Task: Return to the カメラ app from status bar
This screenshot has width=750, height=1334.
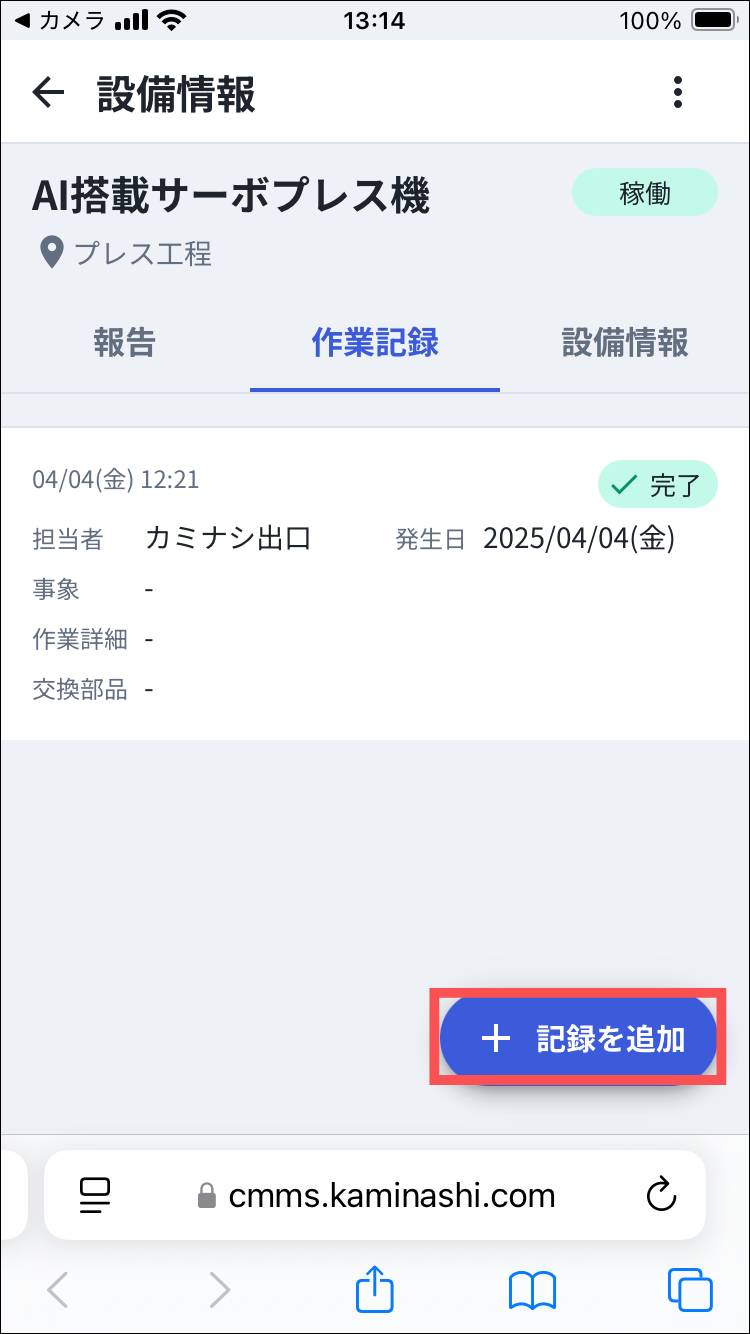Action: click(x=60, y=20)
